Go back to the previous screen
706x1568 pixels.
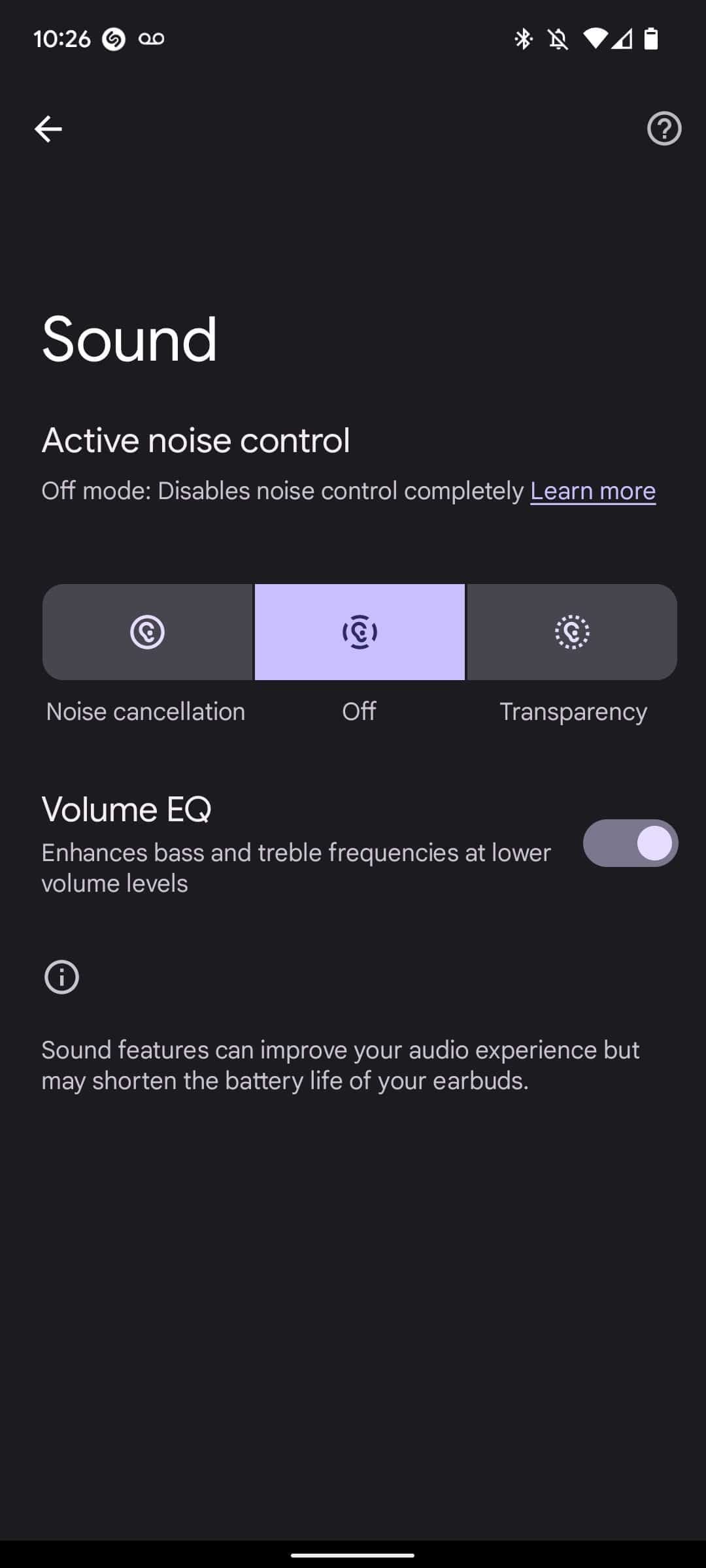click(48, 129)
